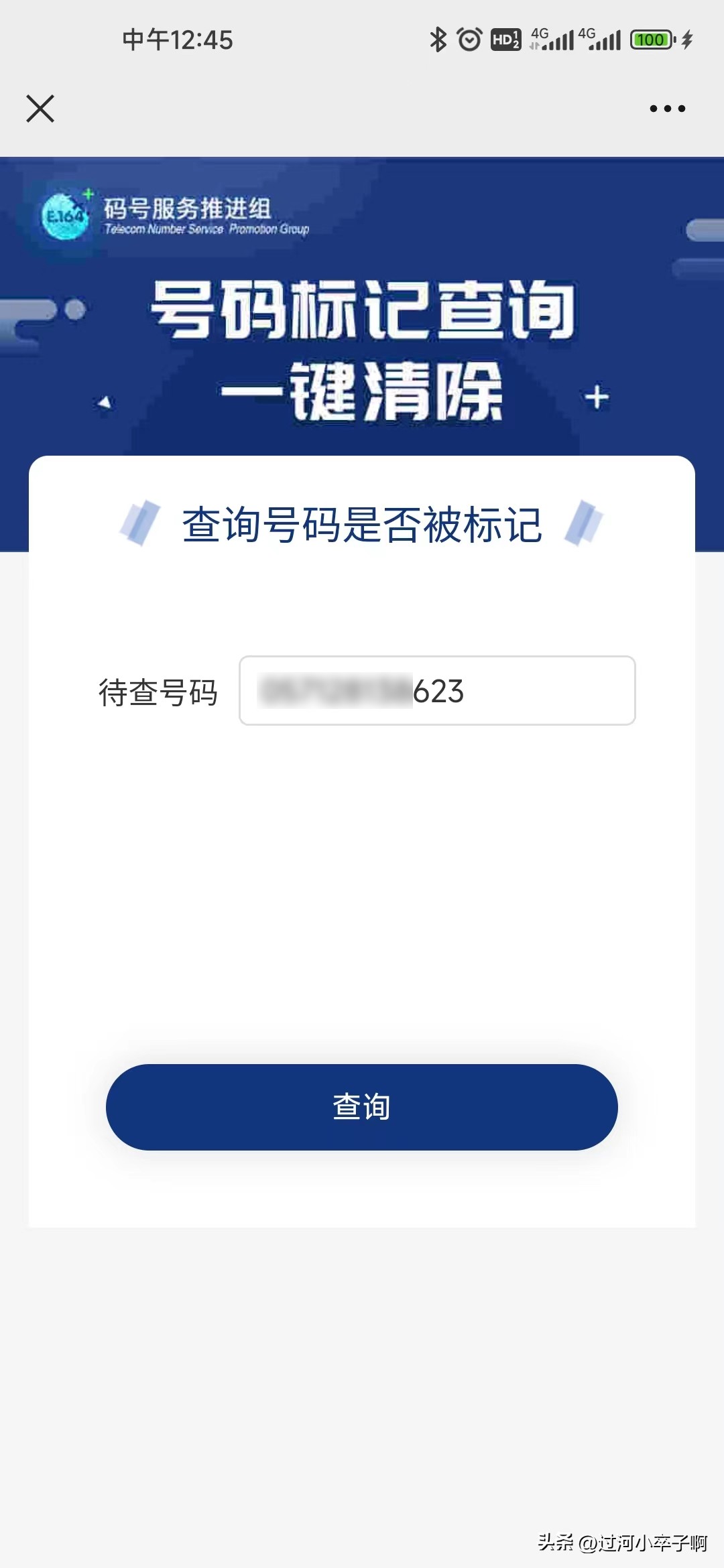Tap the Bluetooth icon in the status bar
This screenshot has width=724, height=1568.
pyautogui.click(x=437, y=40)
